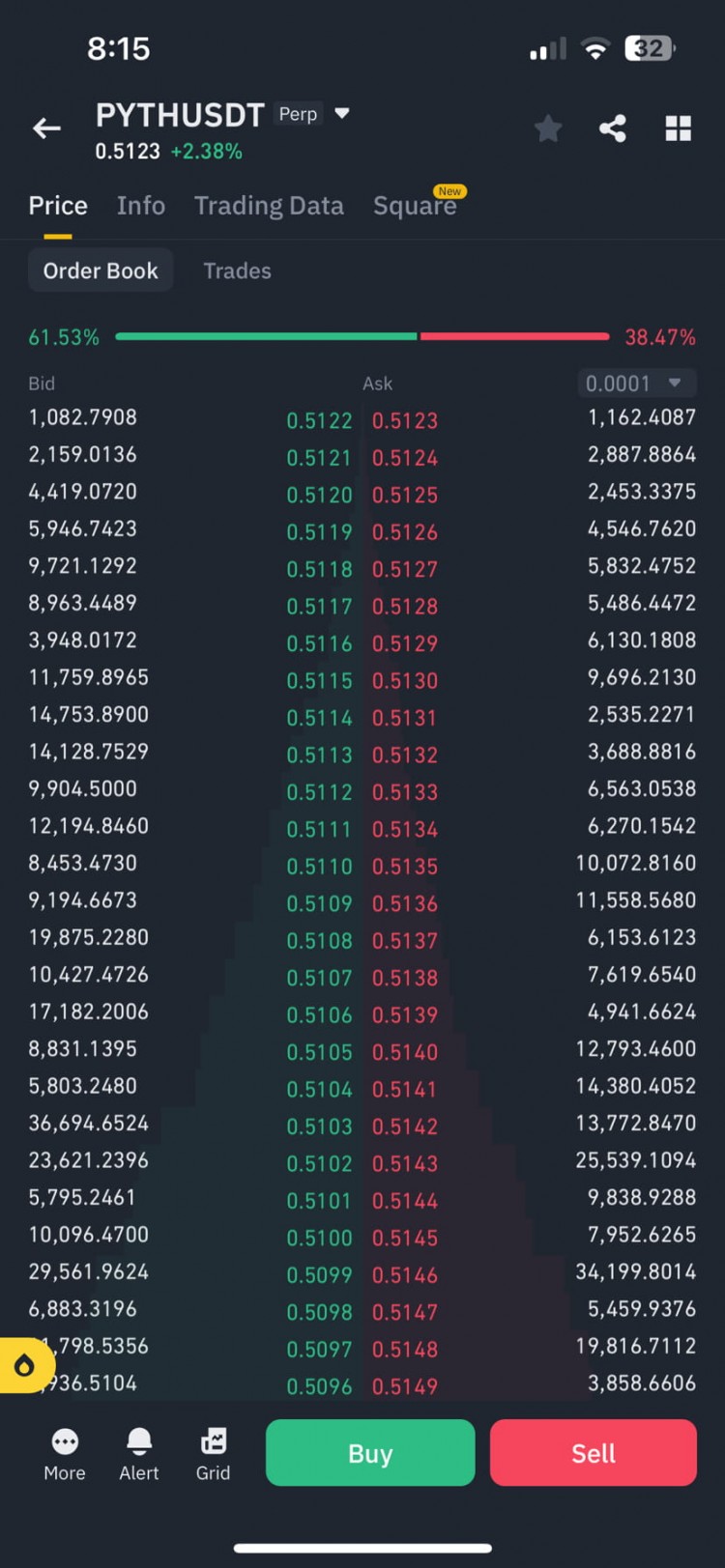Show the Trades list
Image resolution: width=725 pixels, height=1568 pixels.
tap(237, 271)
